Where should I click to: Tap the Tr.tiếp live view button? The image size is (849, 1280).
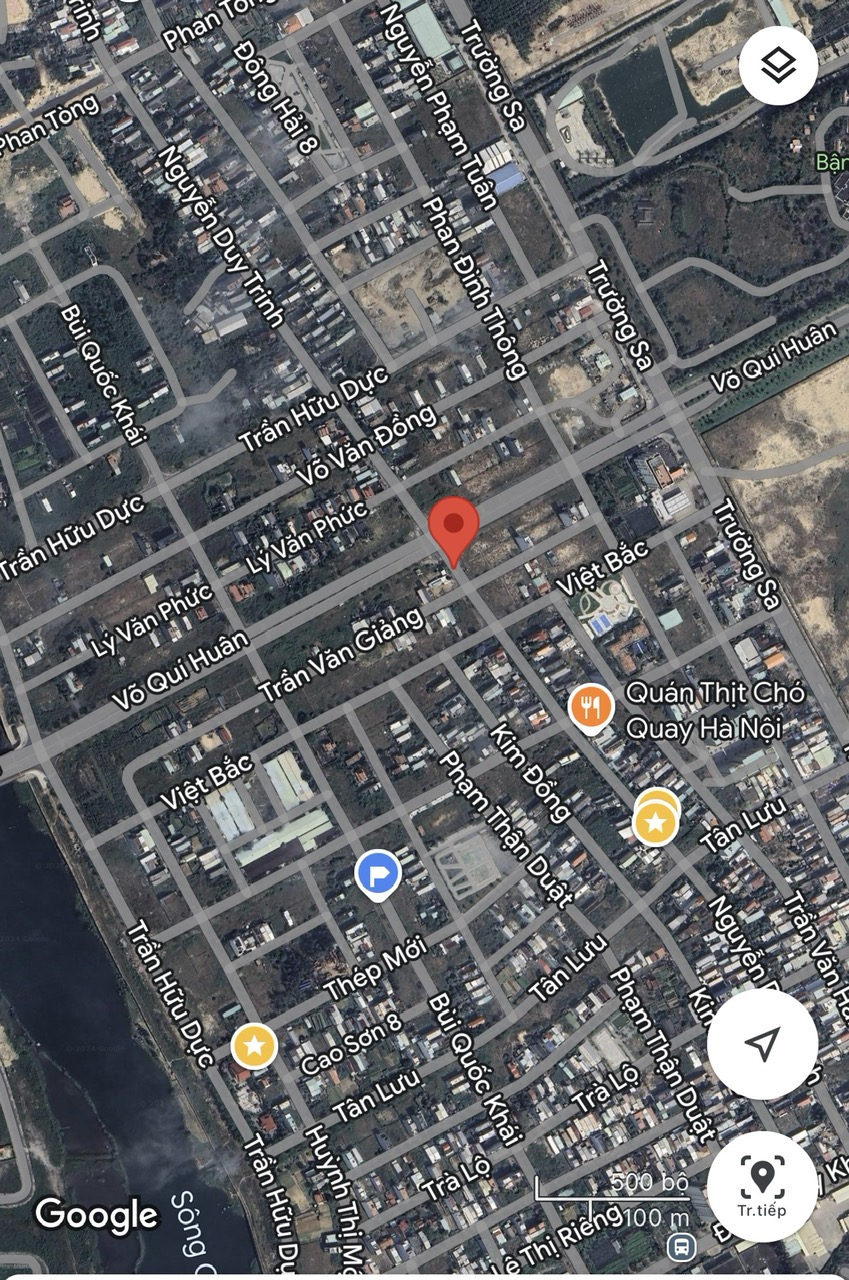pos(762,1187)
